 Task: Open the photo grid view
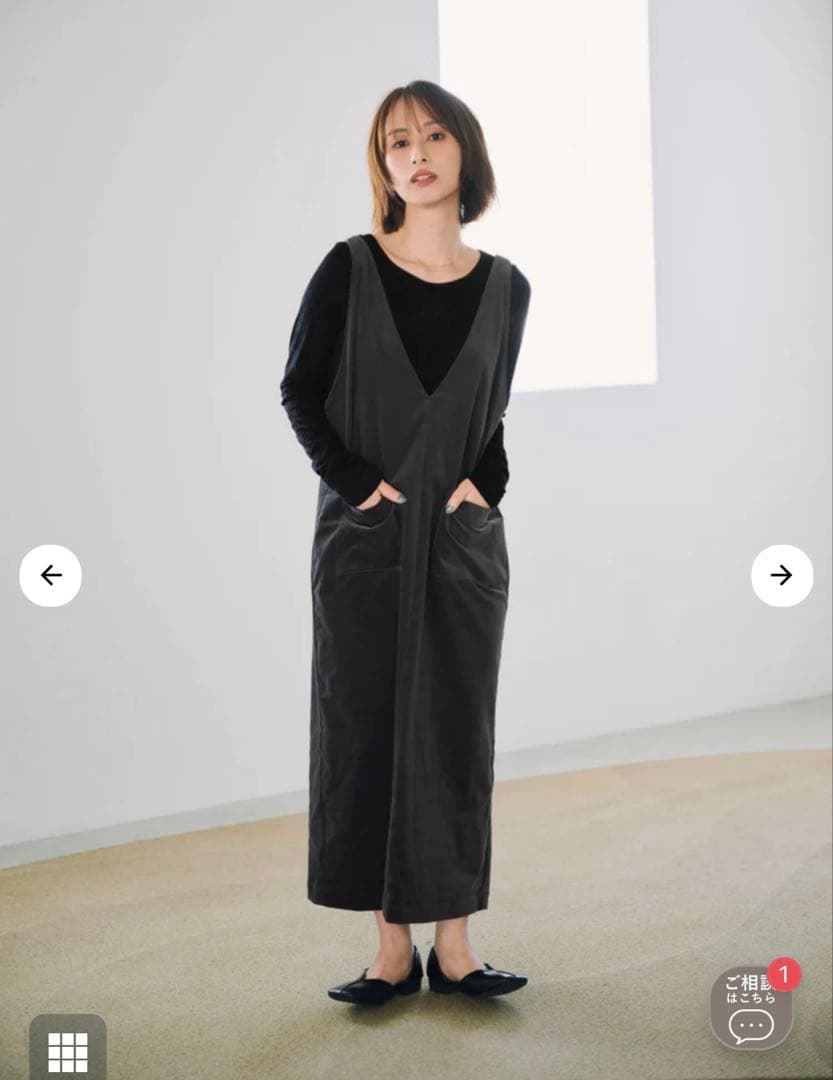(x=67, y=1050)
